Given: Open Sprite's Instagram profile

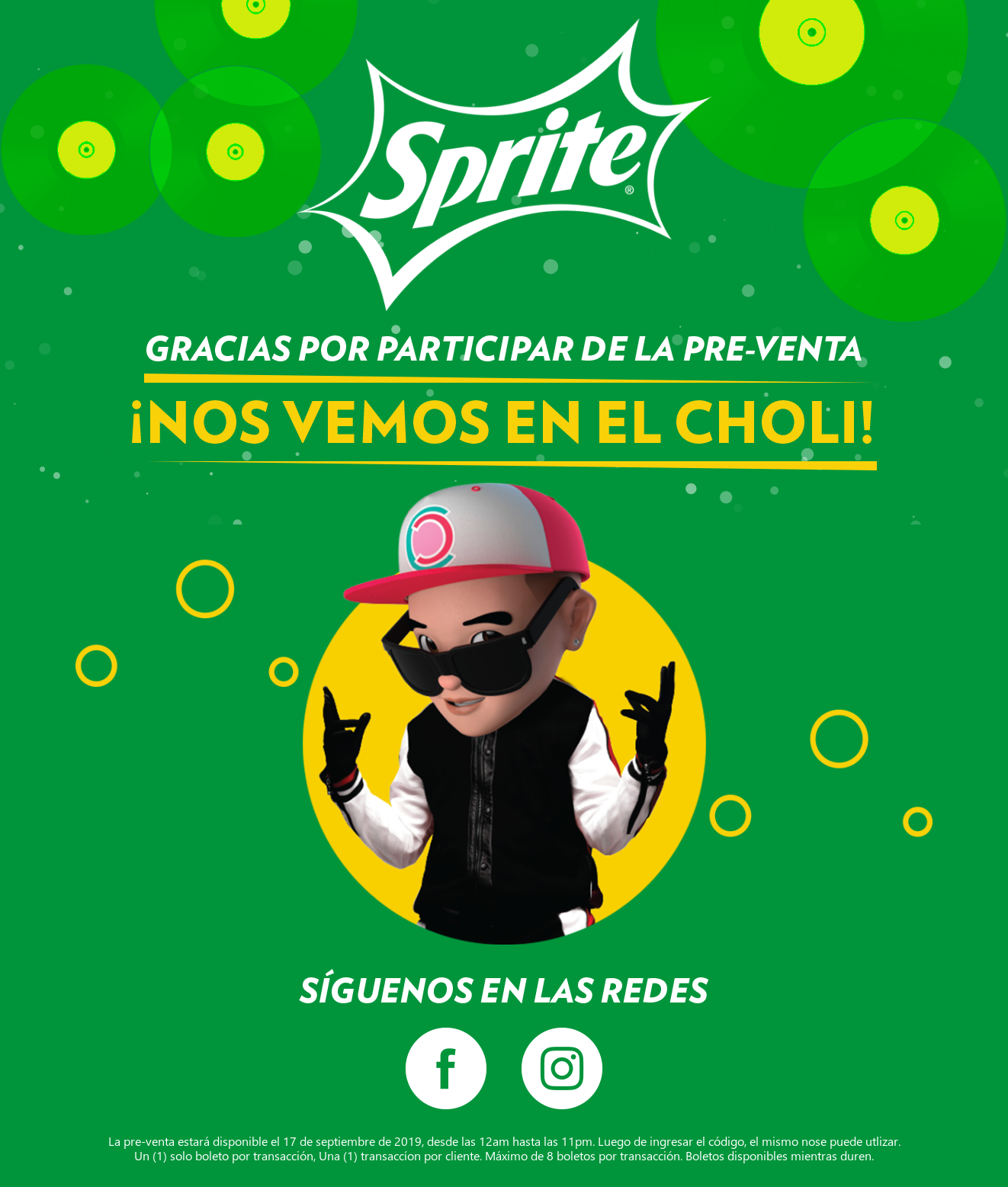Looking at the screenshot, I should [562, 1068].
